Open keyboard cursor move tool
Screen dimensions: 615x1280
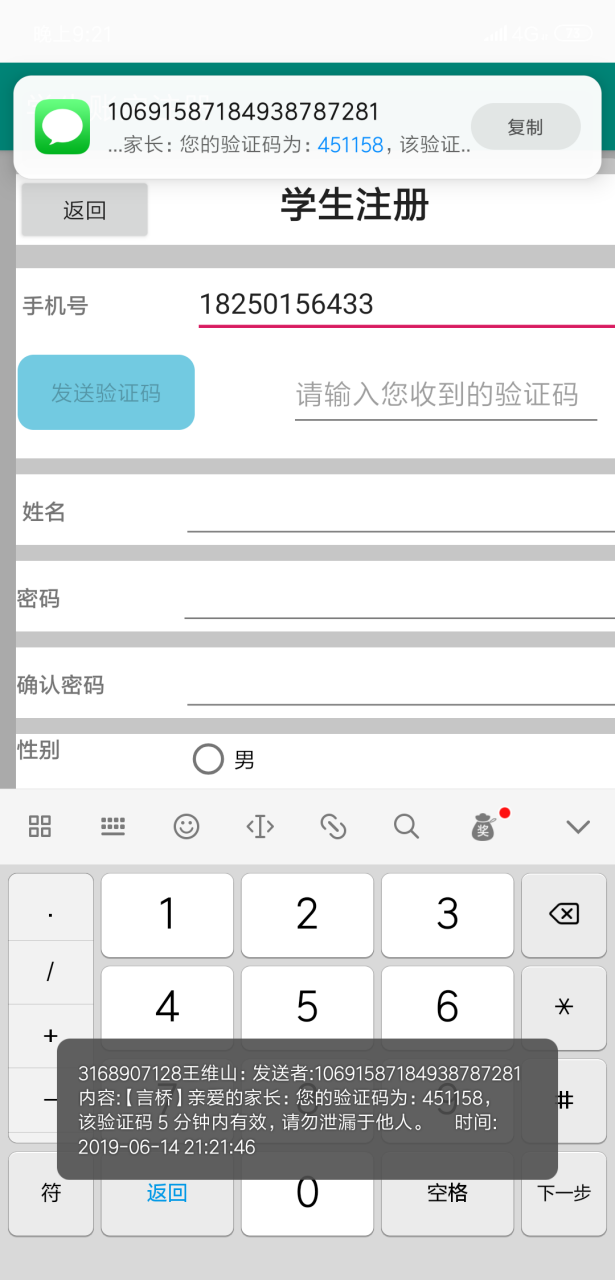coord(260,826)
